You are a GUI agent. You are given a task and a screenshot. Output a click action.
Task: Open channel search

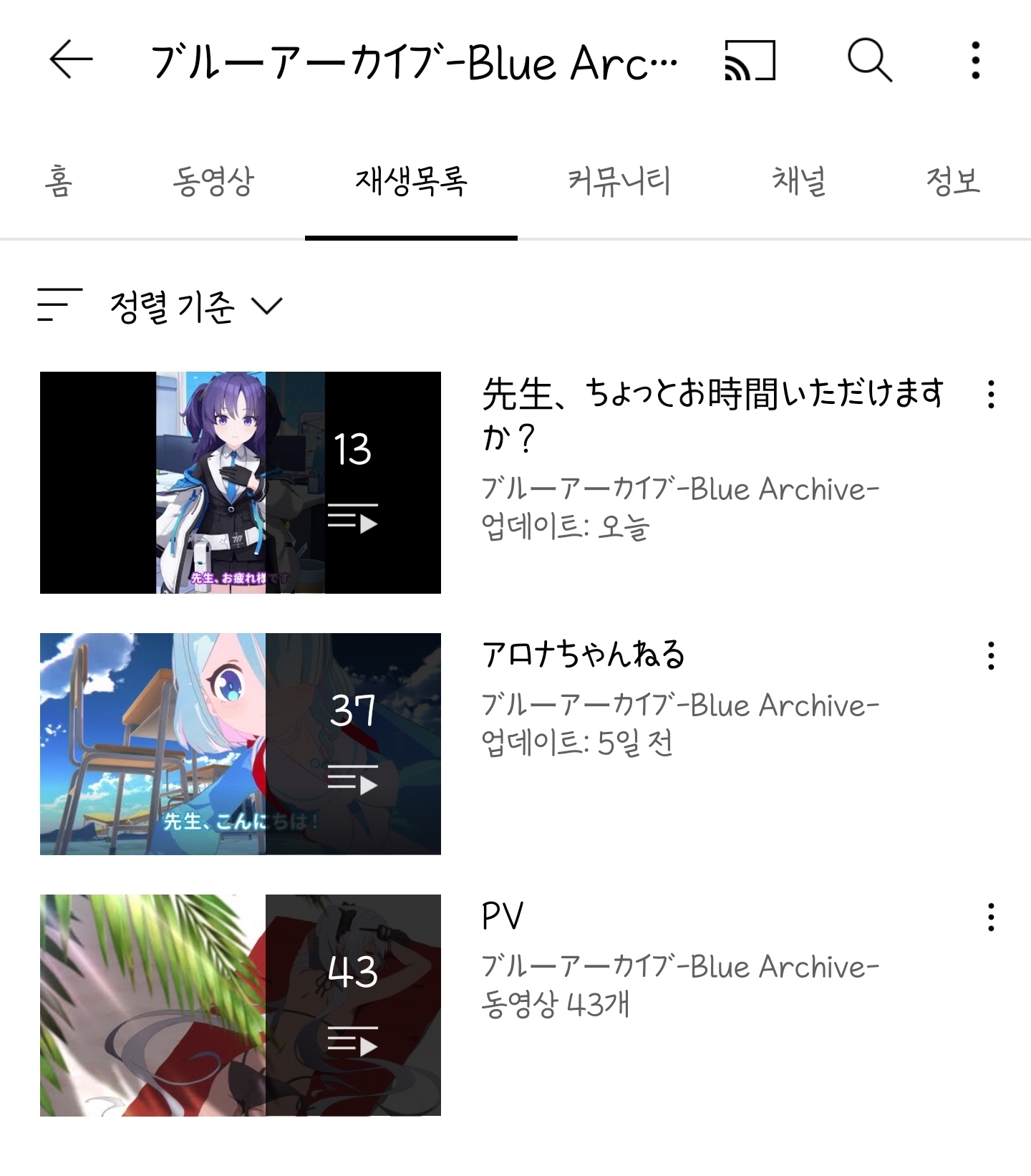pyautogui.click(x=869, y=60)
